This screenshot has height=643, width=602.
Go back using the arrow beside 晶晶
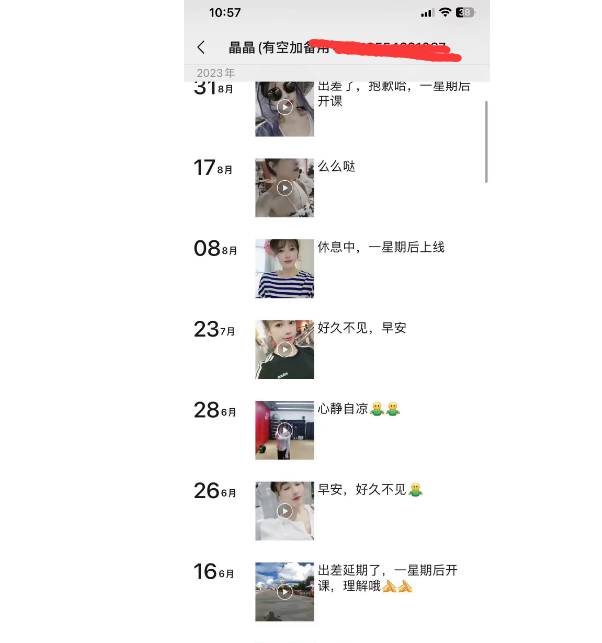coord(202,47)
